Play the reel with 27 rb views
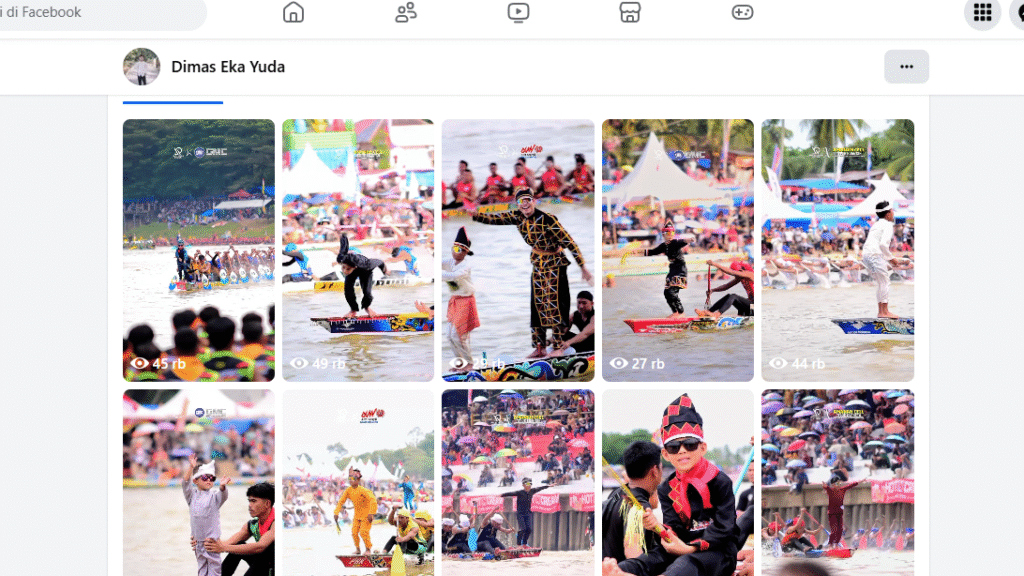 pyautogui.click(x=677, y=250)
